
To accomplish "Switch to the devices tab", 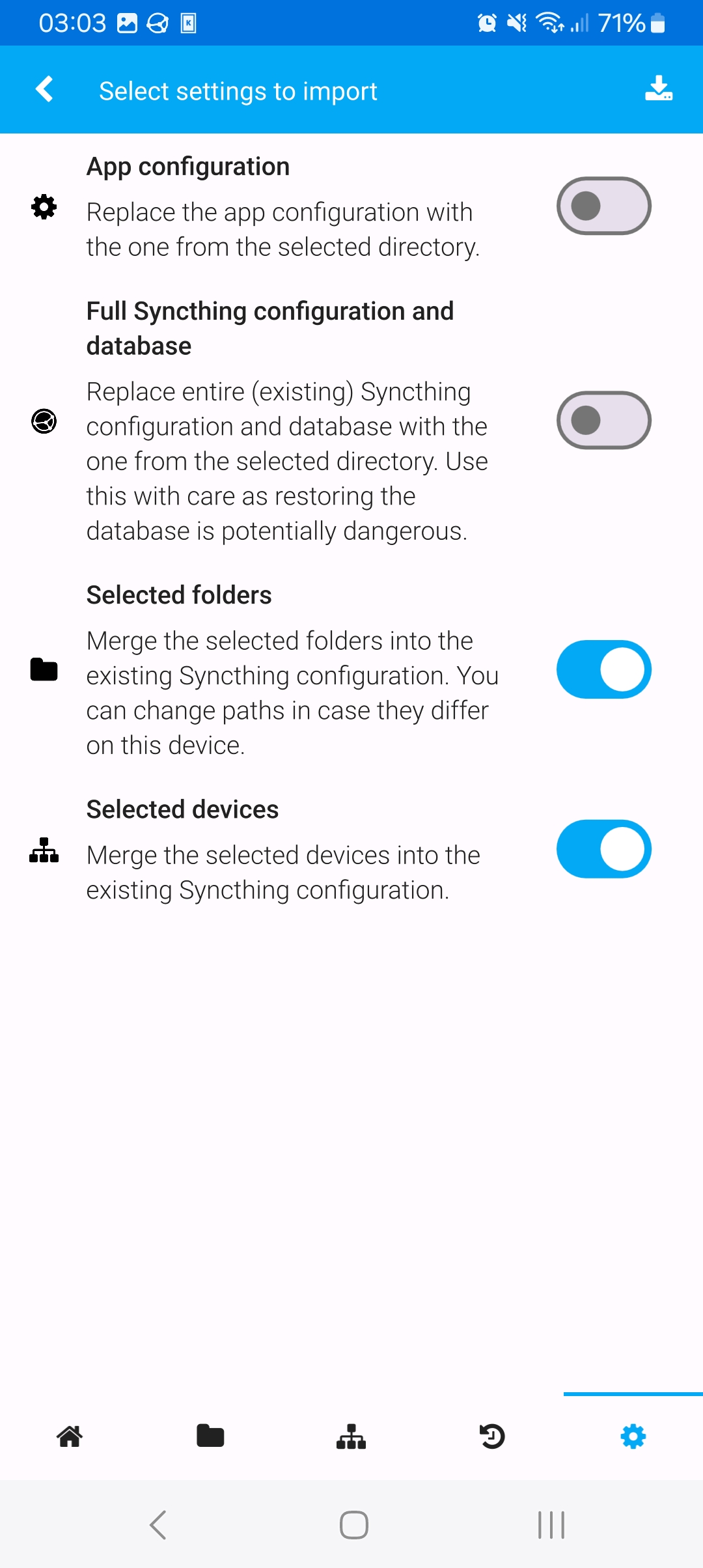I will tap(351, 1436).
